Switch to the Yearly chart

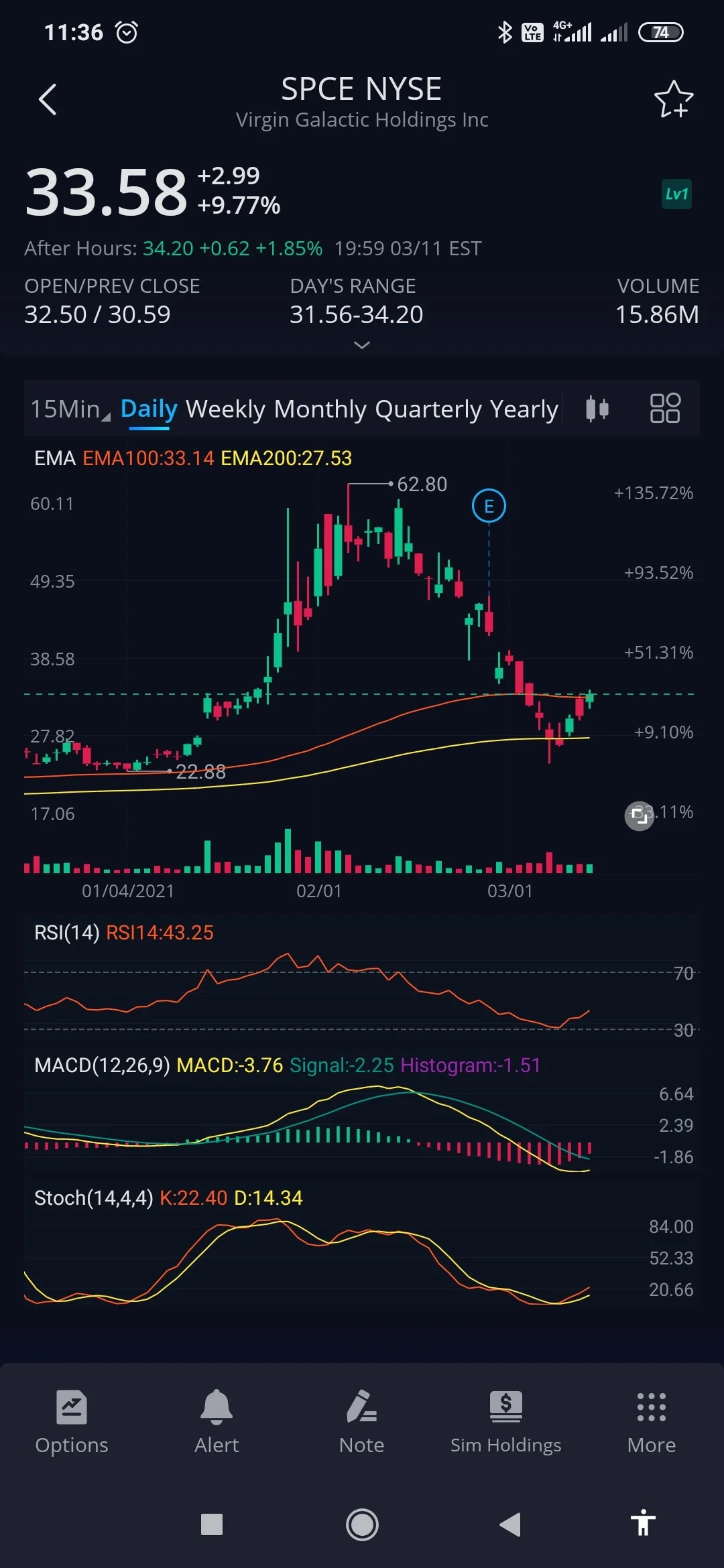[x=524, y=409]
